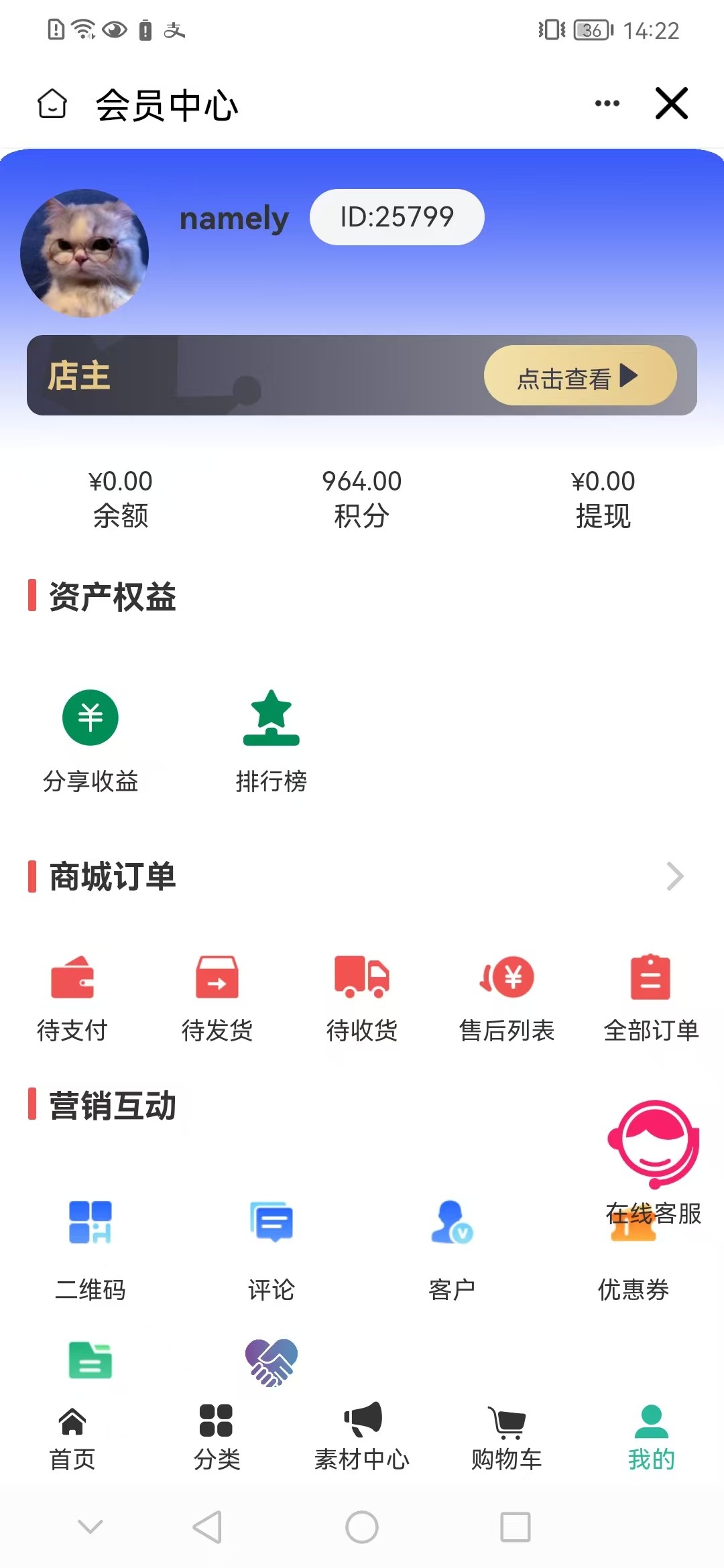Image resolution: width=724 pixels, height=1568 pixels.
Task: Close the 会员中心 page
Action: point(671,103)
